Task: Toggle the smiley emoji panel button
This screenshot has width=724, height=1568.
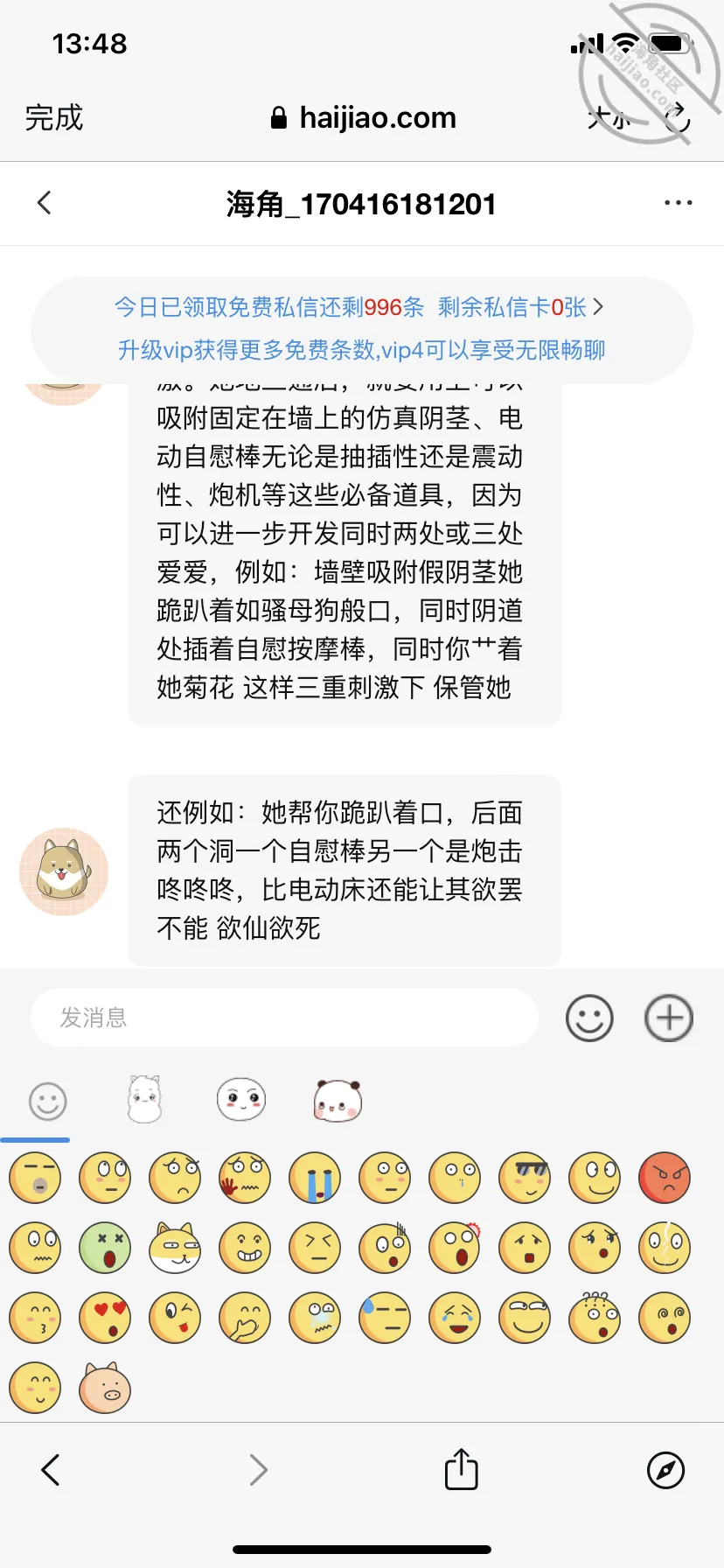Action: coord(589,1018)
